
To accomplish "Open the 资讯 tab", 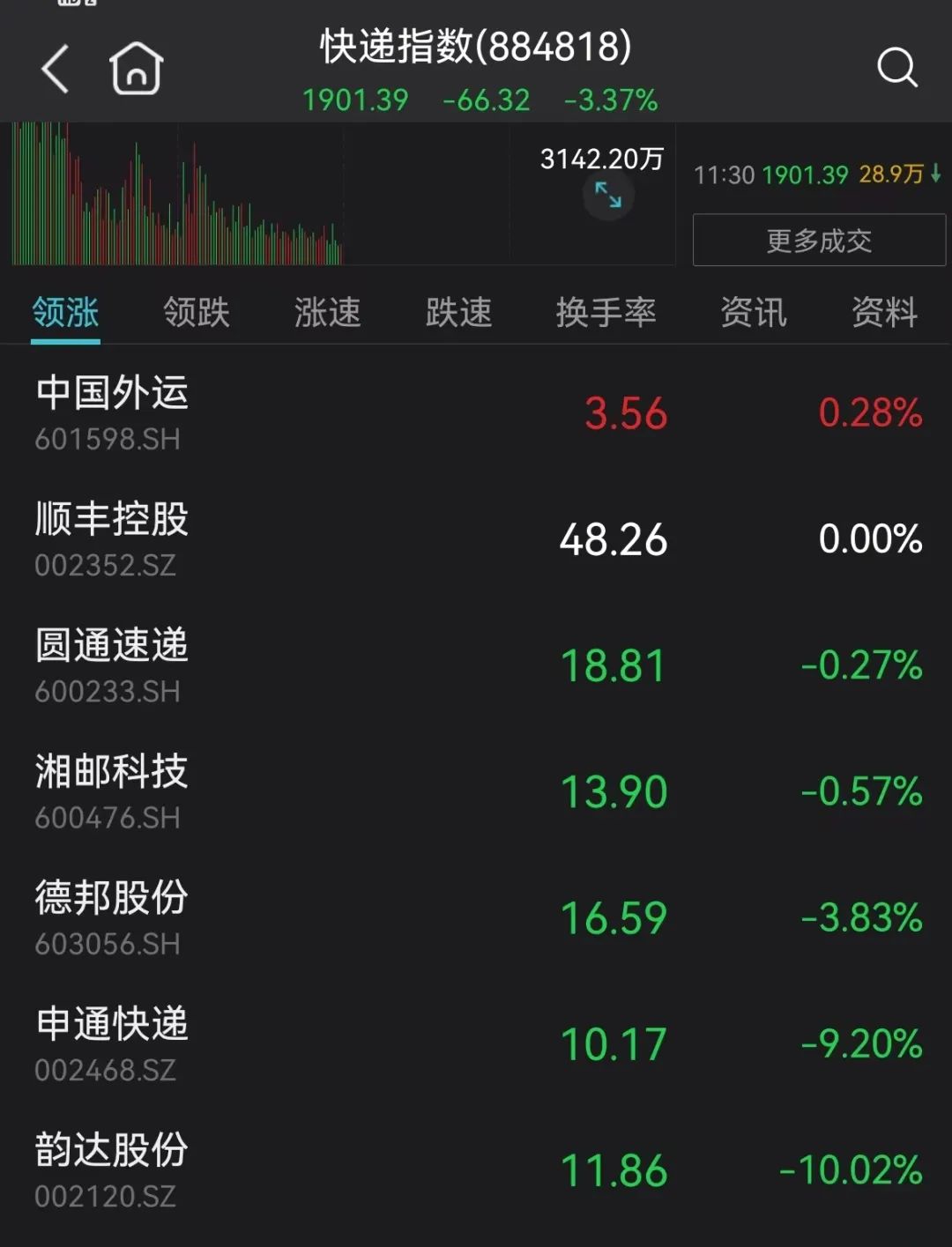I will pos(753,312).
